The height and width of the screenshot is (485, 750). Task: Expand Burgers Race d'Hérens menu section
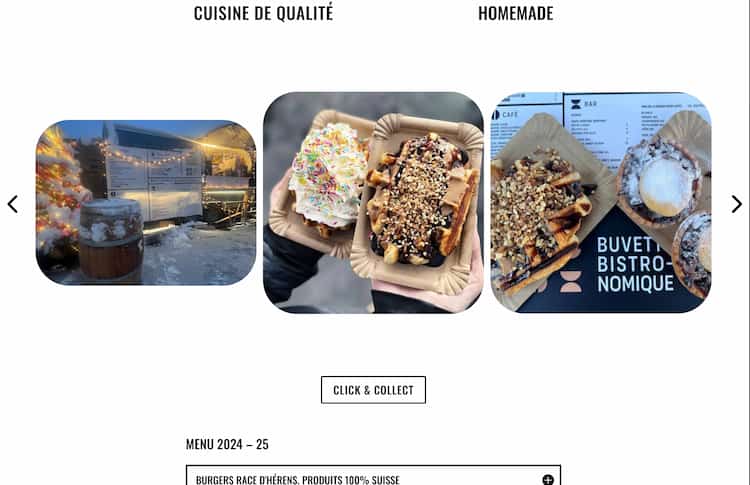pos(547,479)
